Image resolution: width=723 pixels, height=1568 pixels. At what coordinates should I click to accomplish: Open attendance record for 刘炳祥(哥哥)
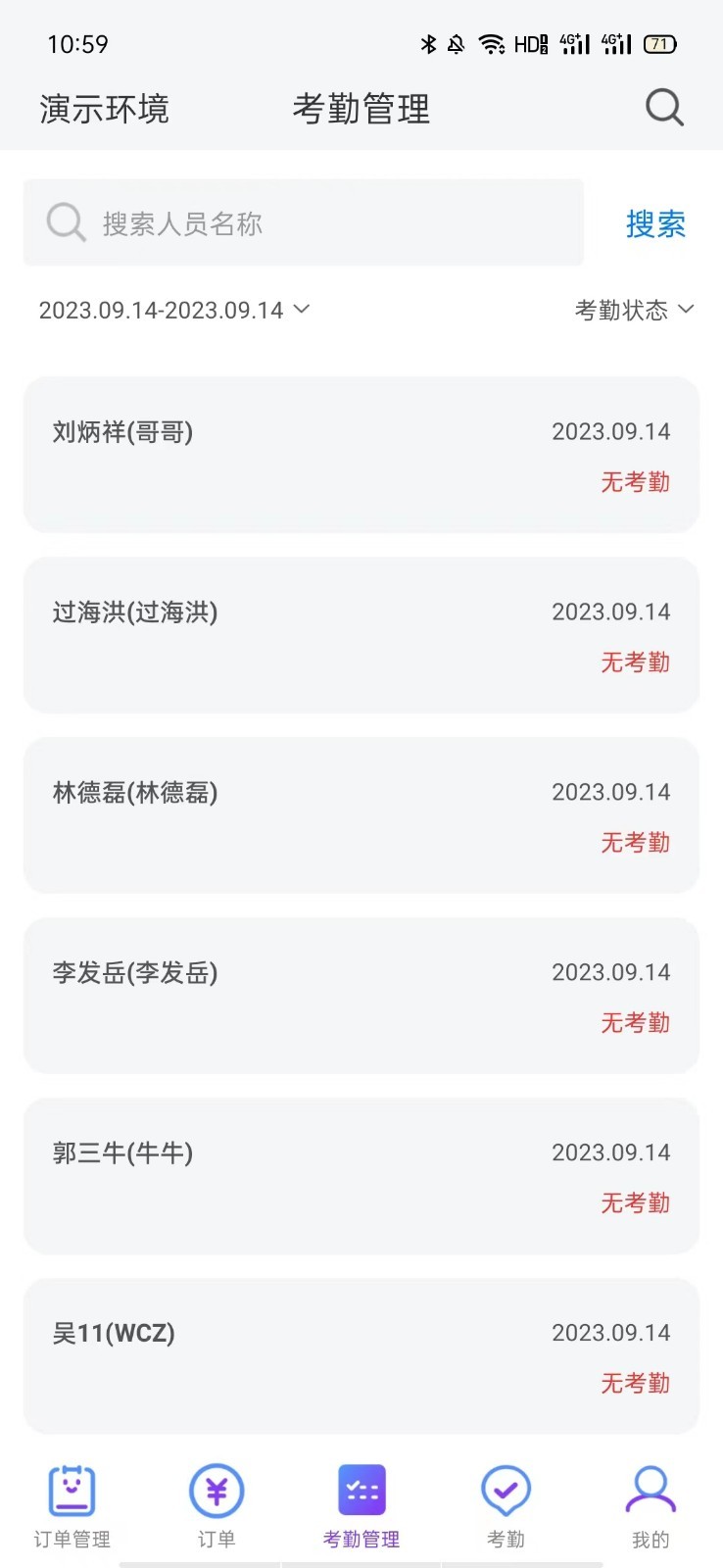coord(361,455)
